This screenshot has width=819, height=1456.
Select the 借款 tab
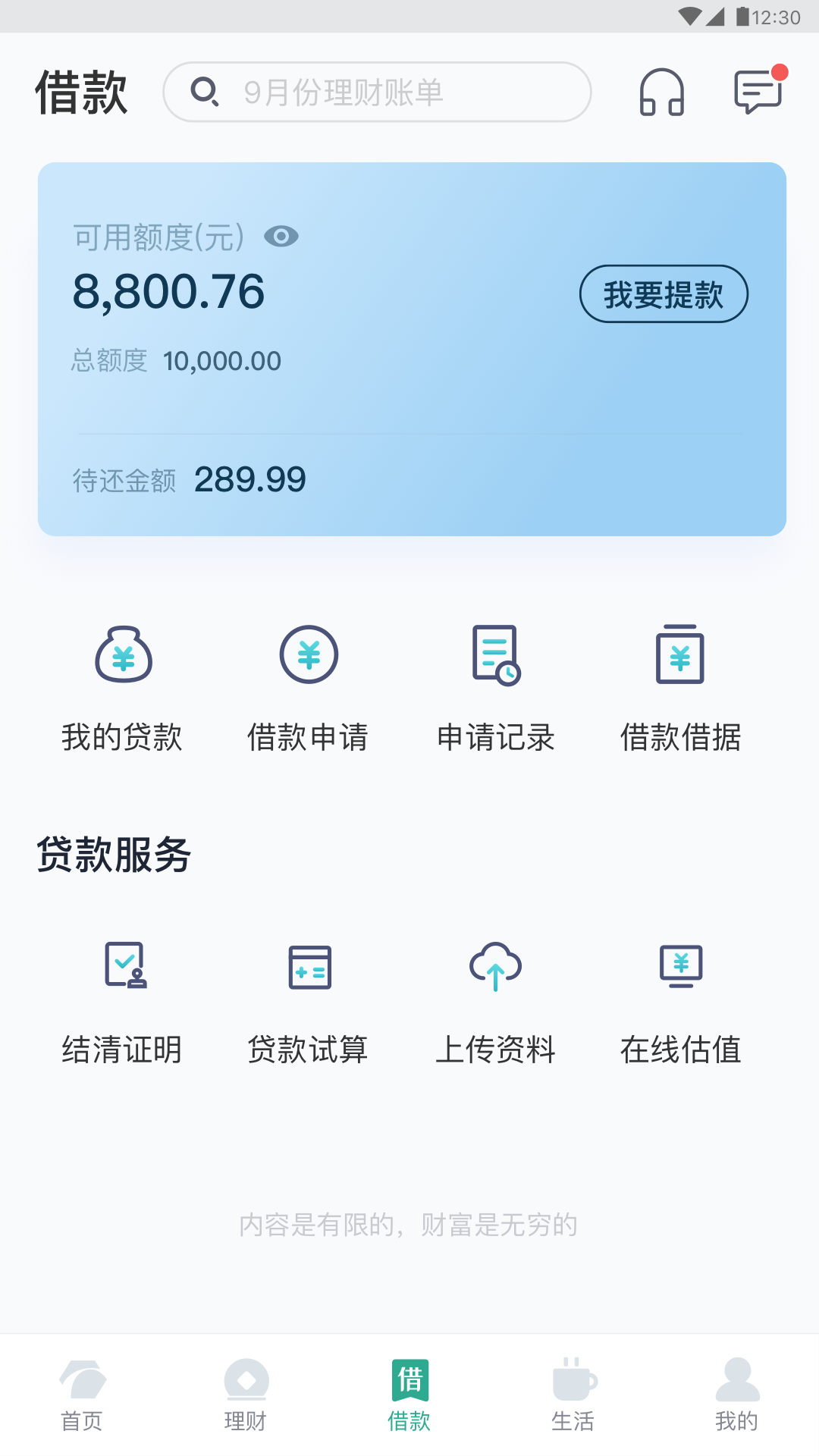coord(409,1395)
